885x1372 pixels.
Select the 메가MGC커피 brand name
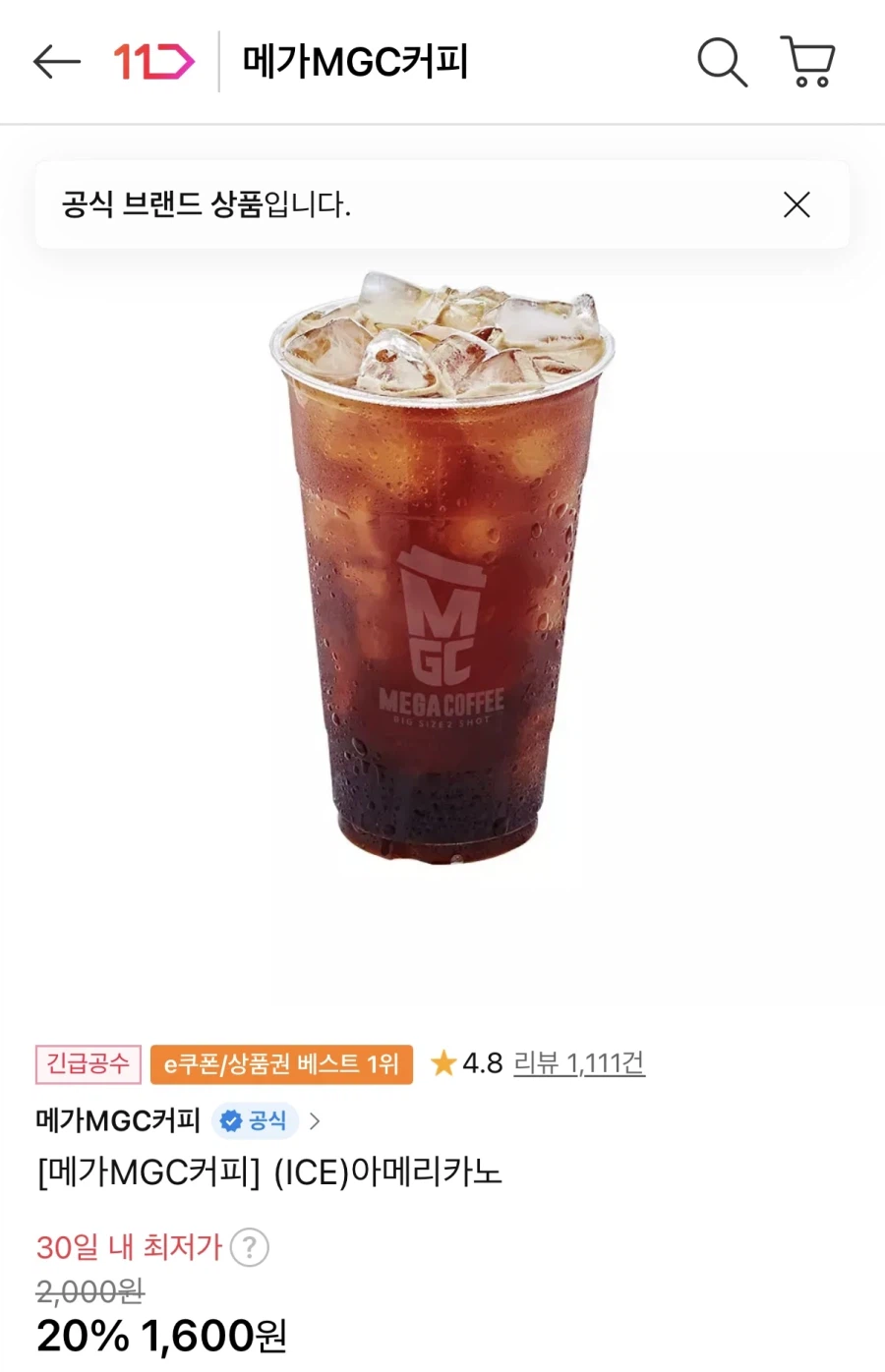pyautogui.click(x=116, y=1120)
